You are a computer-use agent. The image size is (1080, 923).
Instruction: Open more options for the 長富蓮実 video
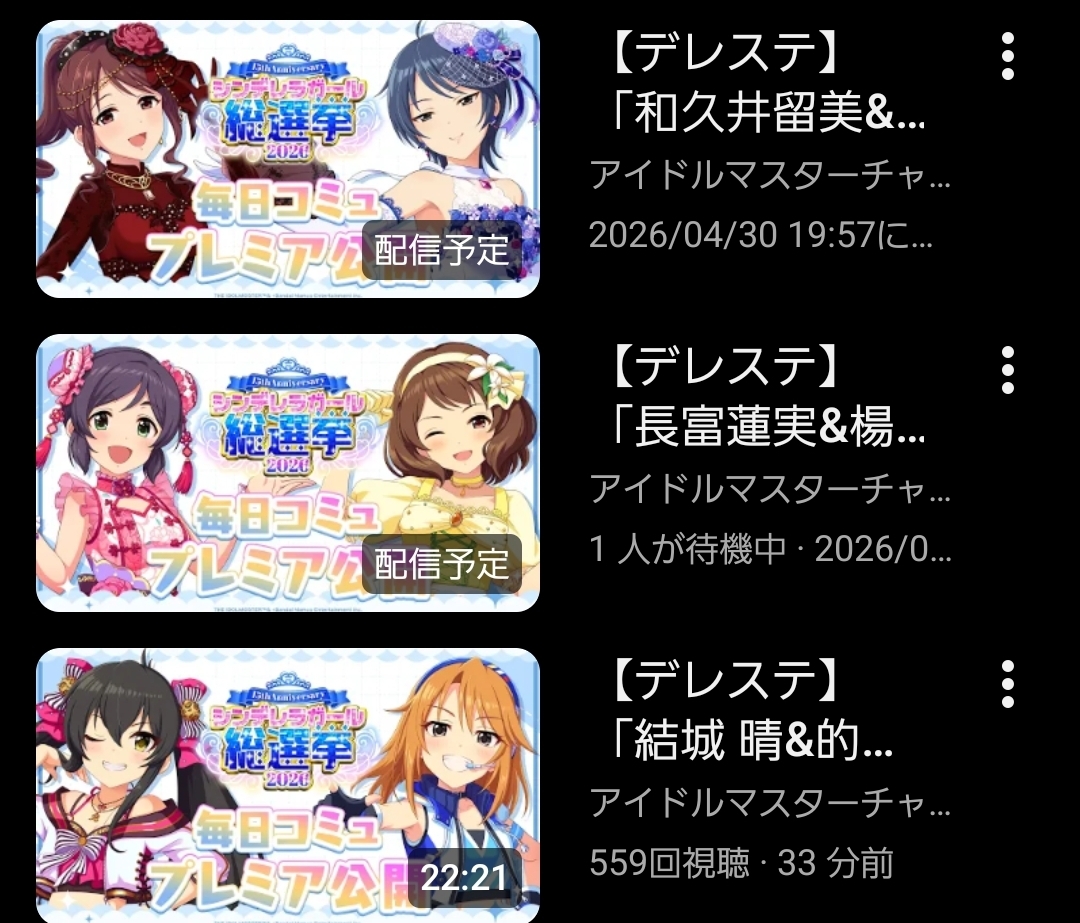tap(1007, 370)
